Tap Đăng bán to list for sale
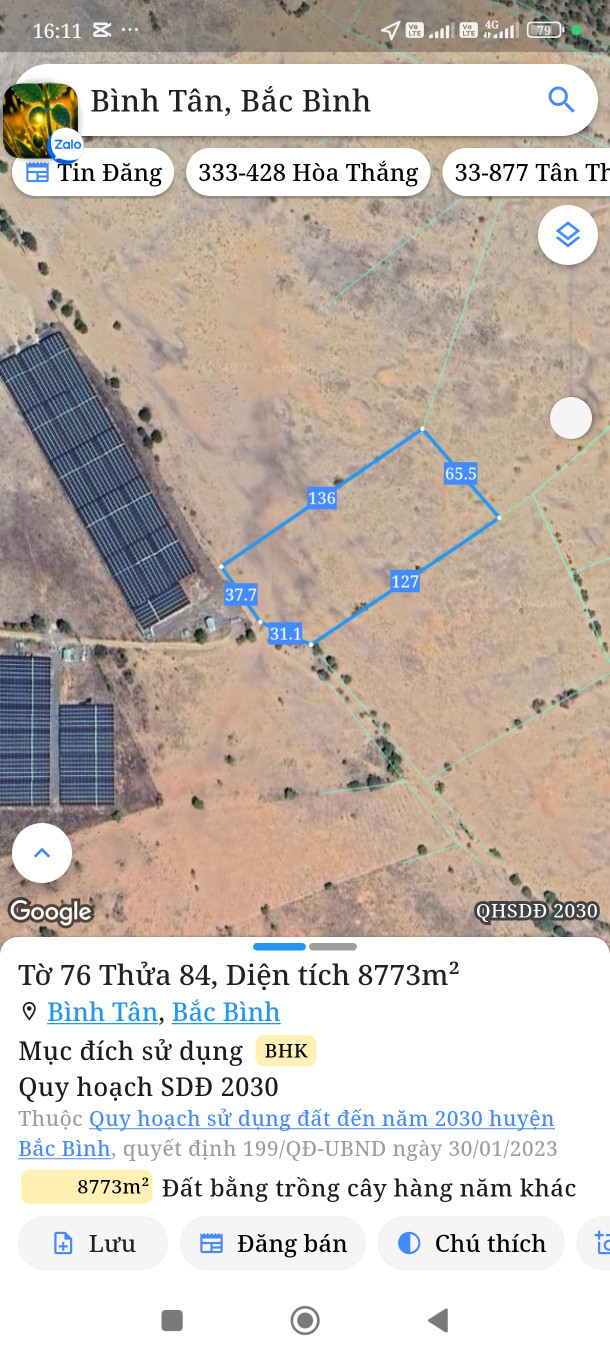610x1356 pixels. click(x=273, y=1243)
